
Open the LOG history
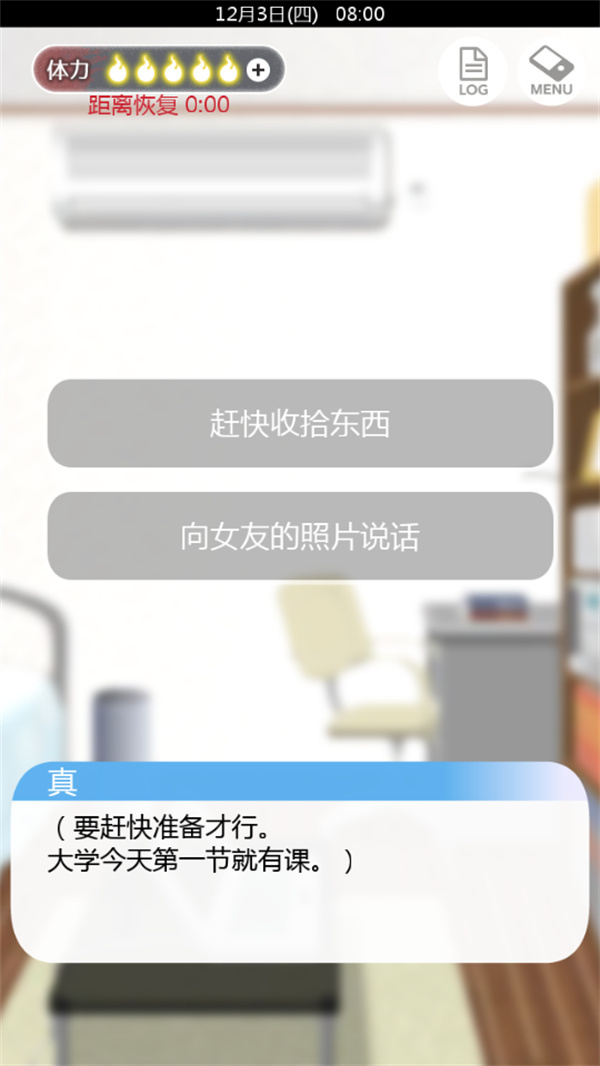click(x=472, y=71)
